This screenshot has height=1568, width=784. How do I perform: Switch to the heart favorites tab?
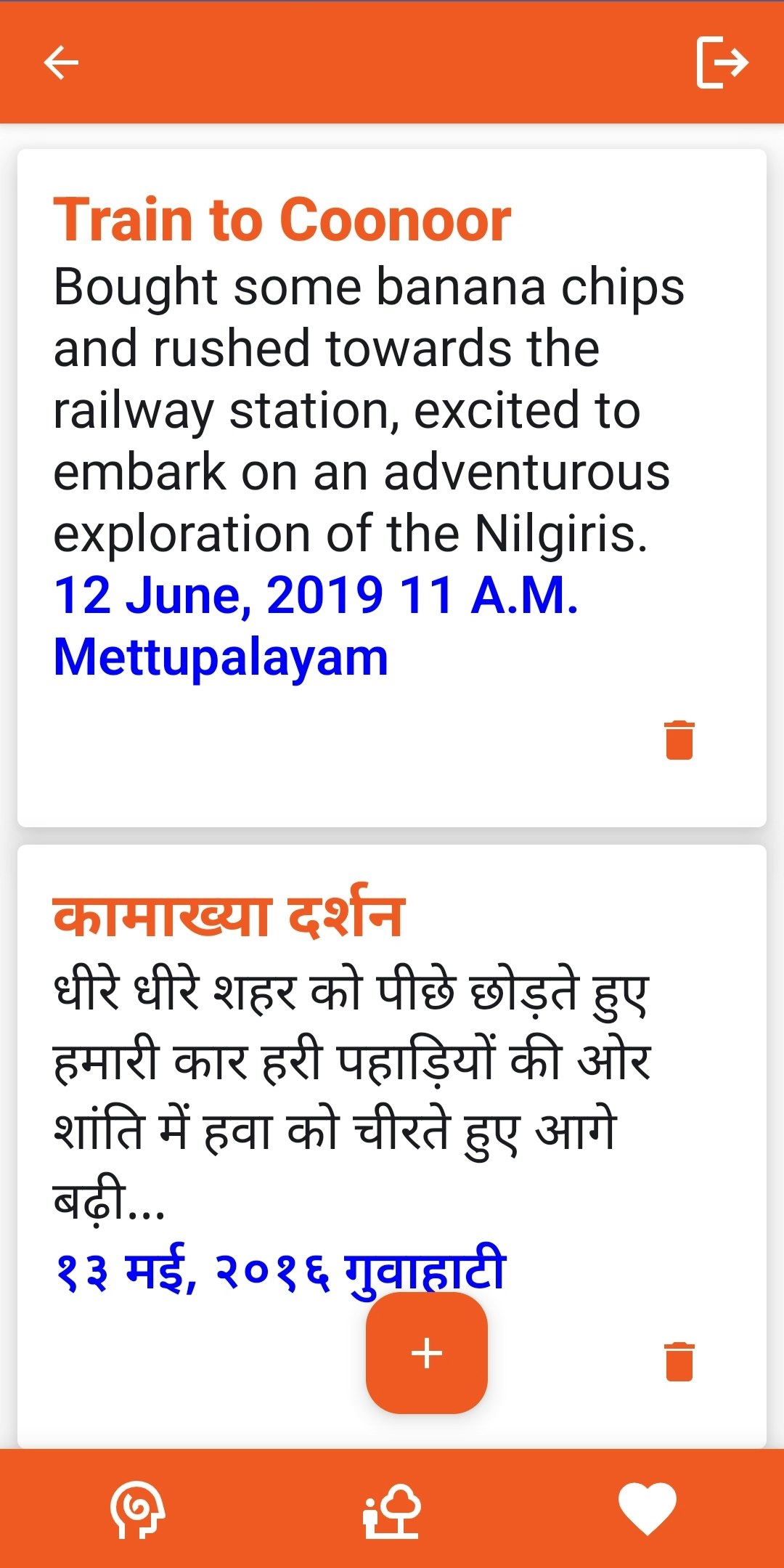coord(647,1511)
